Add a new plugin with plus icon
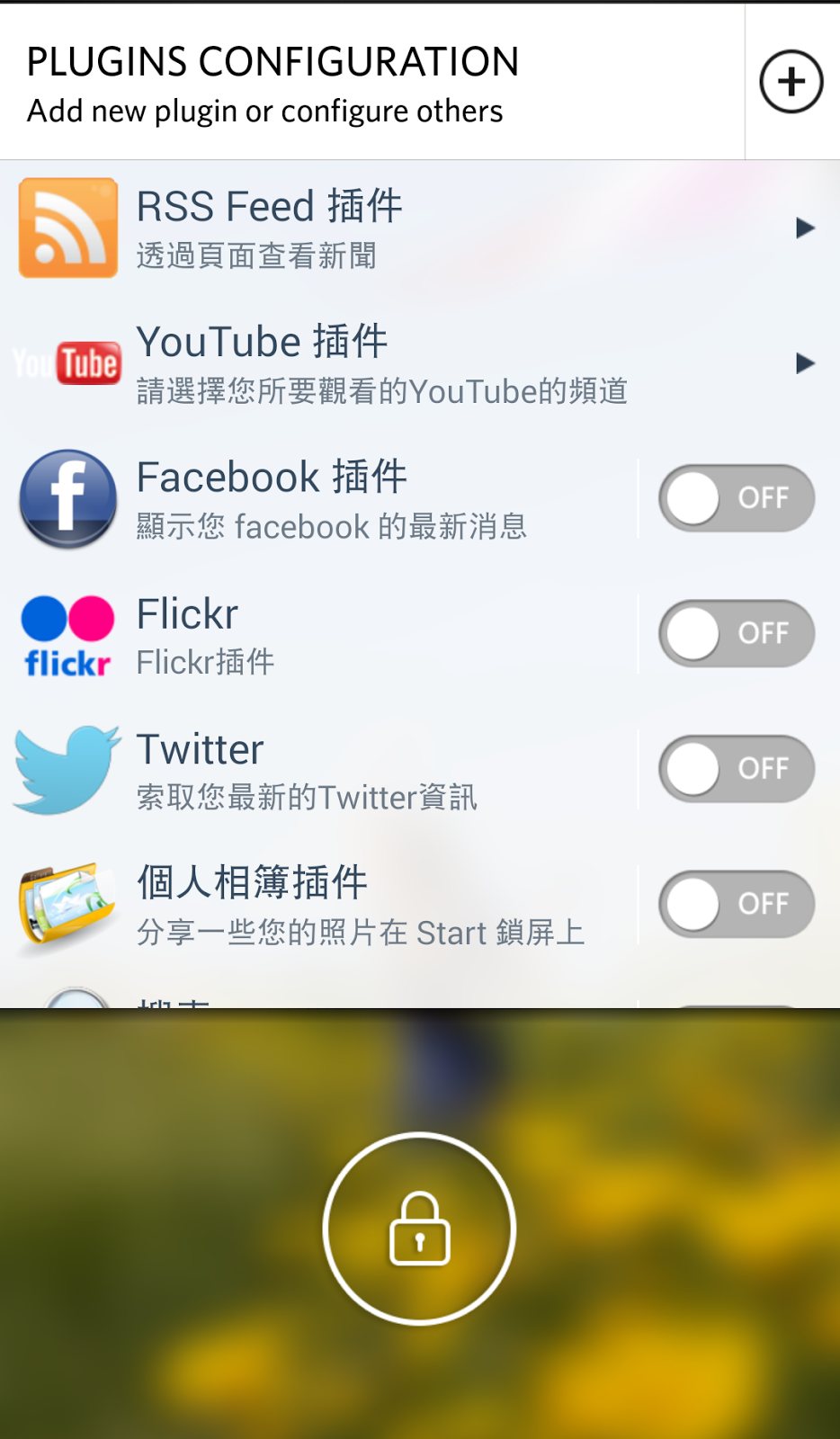 791,82
